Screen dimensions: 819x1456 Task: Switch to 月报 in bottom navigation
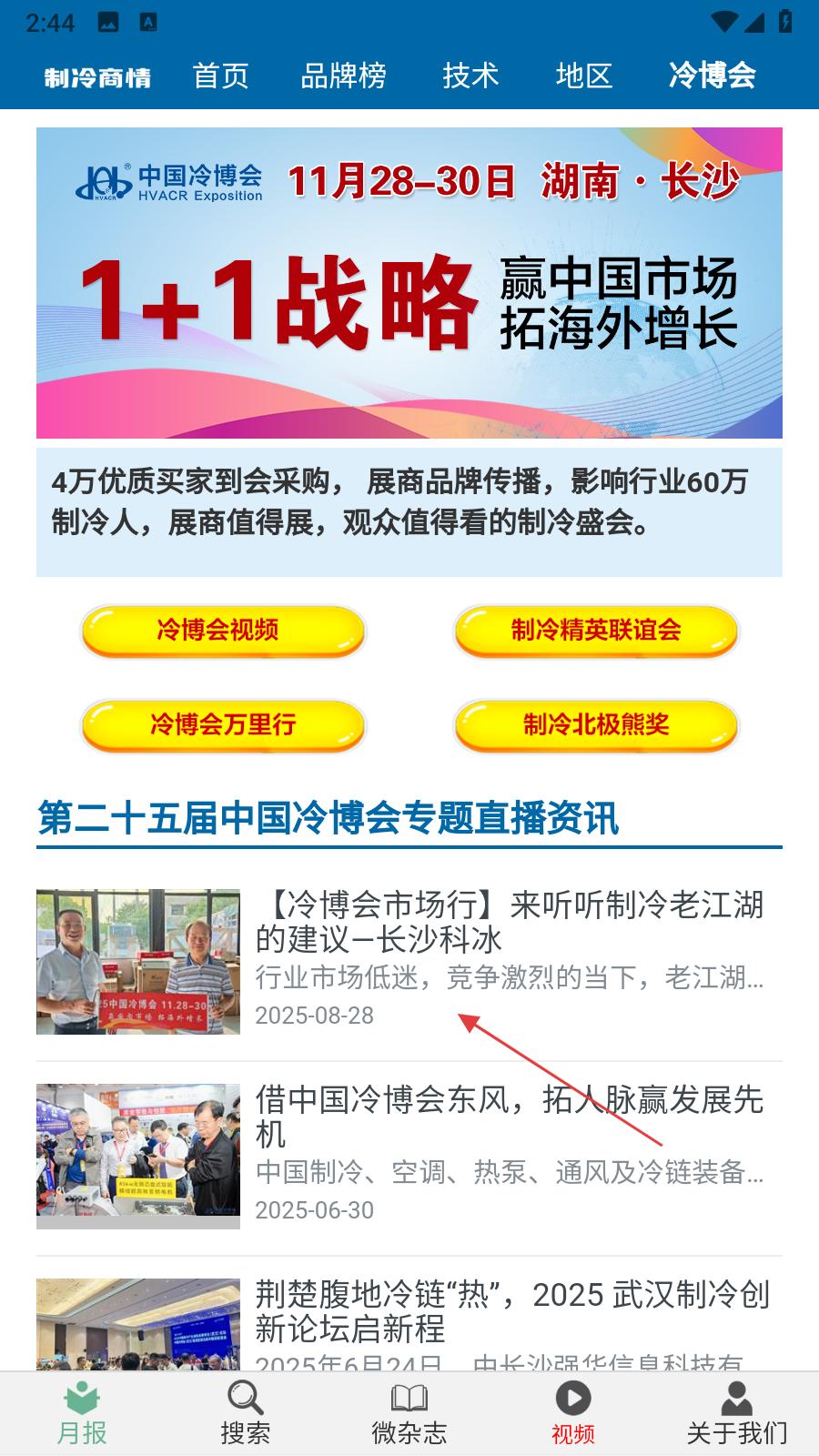(82, 1414)
